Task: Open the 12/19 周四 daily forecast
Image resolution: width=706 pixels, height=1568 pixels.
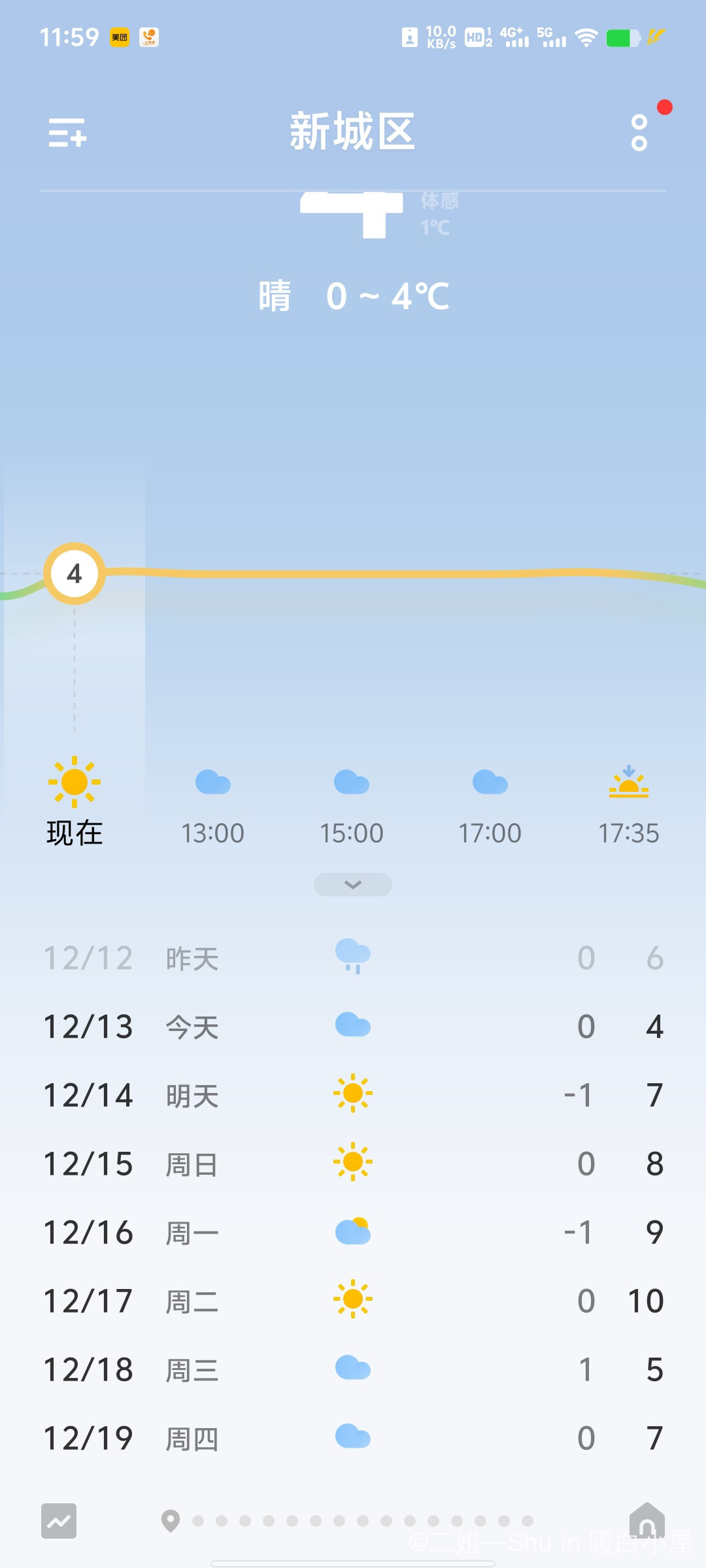Action: (x=353, y=1438)
